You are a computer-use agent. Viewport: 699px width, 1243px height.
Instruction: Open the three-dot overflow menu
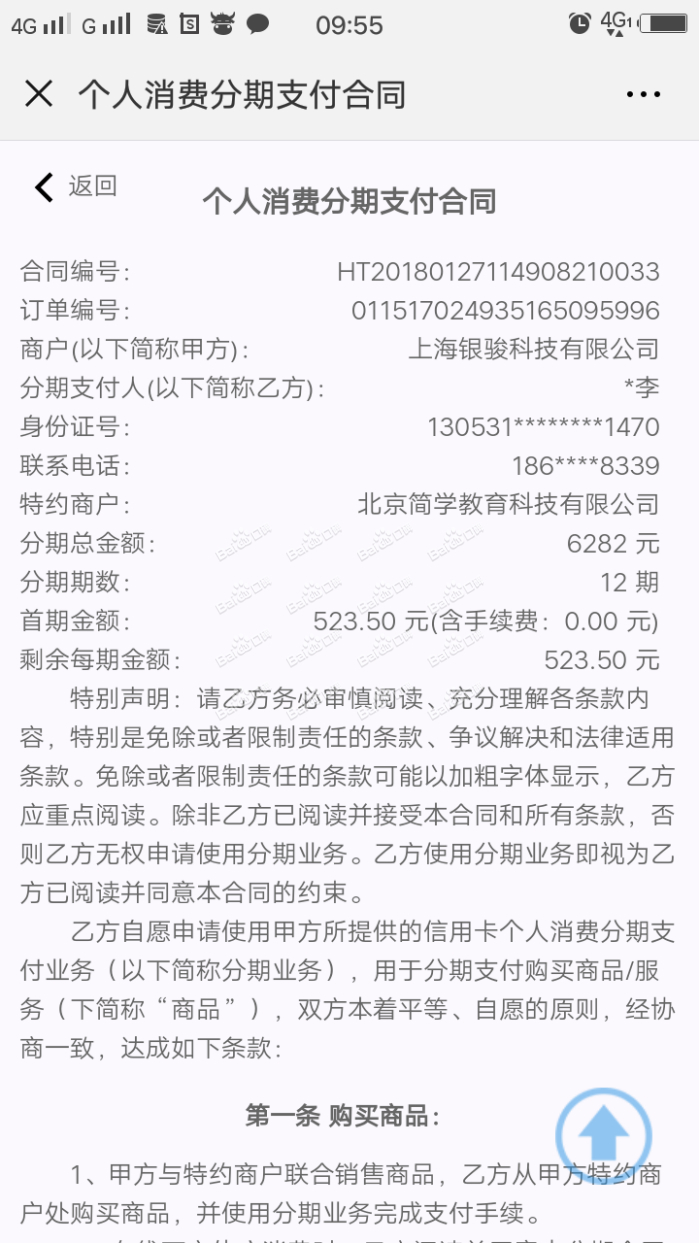[643, 95]
